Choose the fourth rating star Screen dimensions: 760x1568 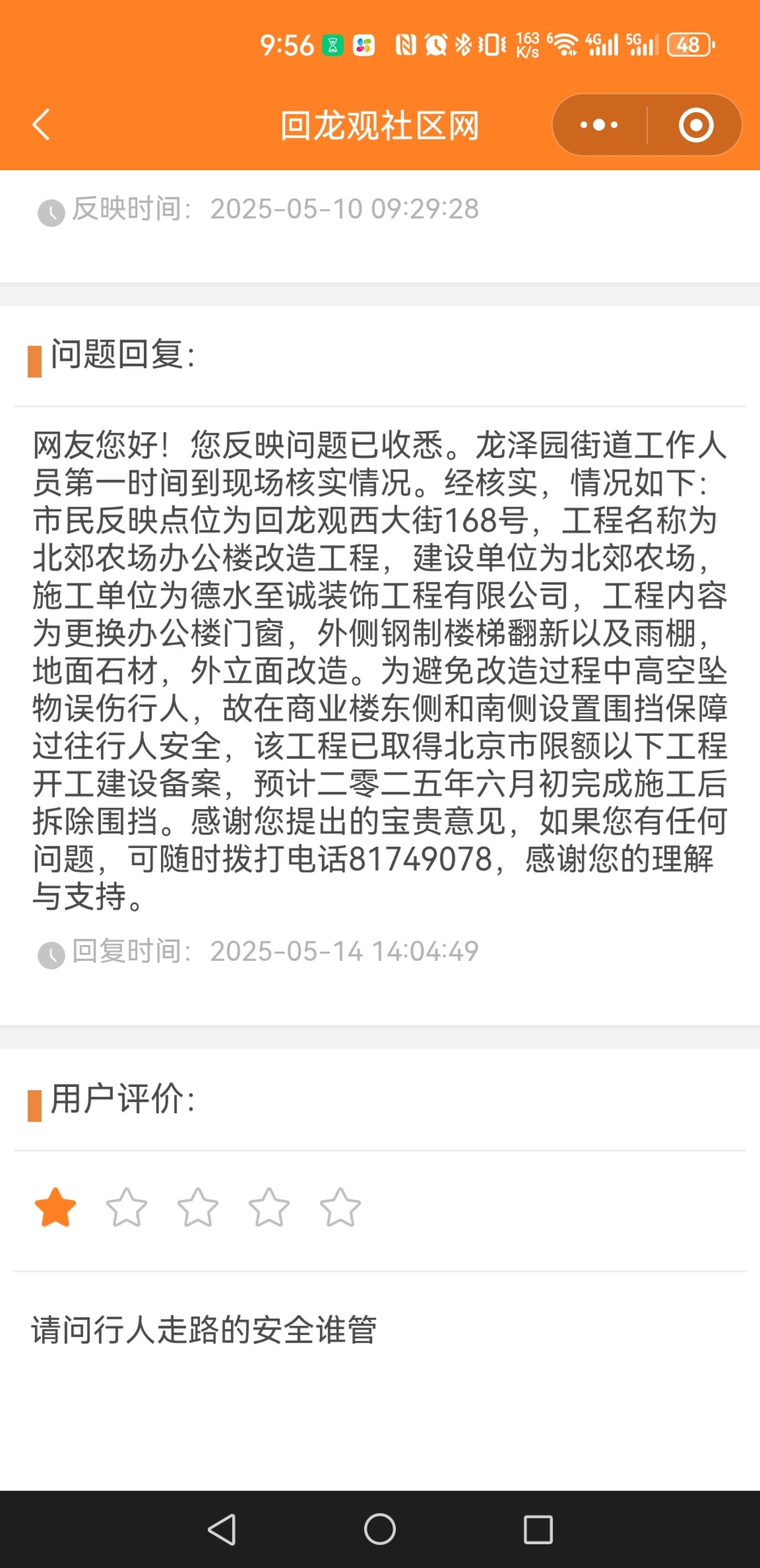269,1207
